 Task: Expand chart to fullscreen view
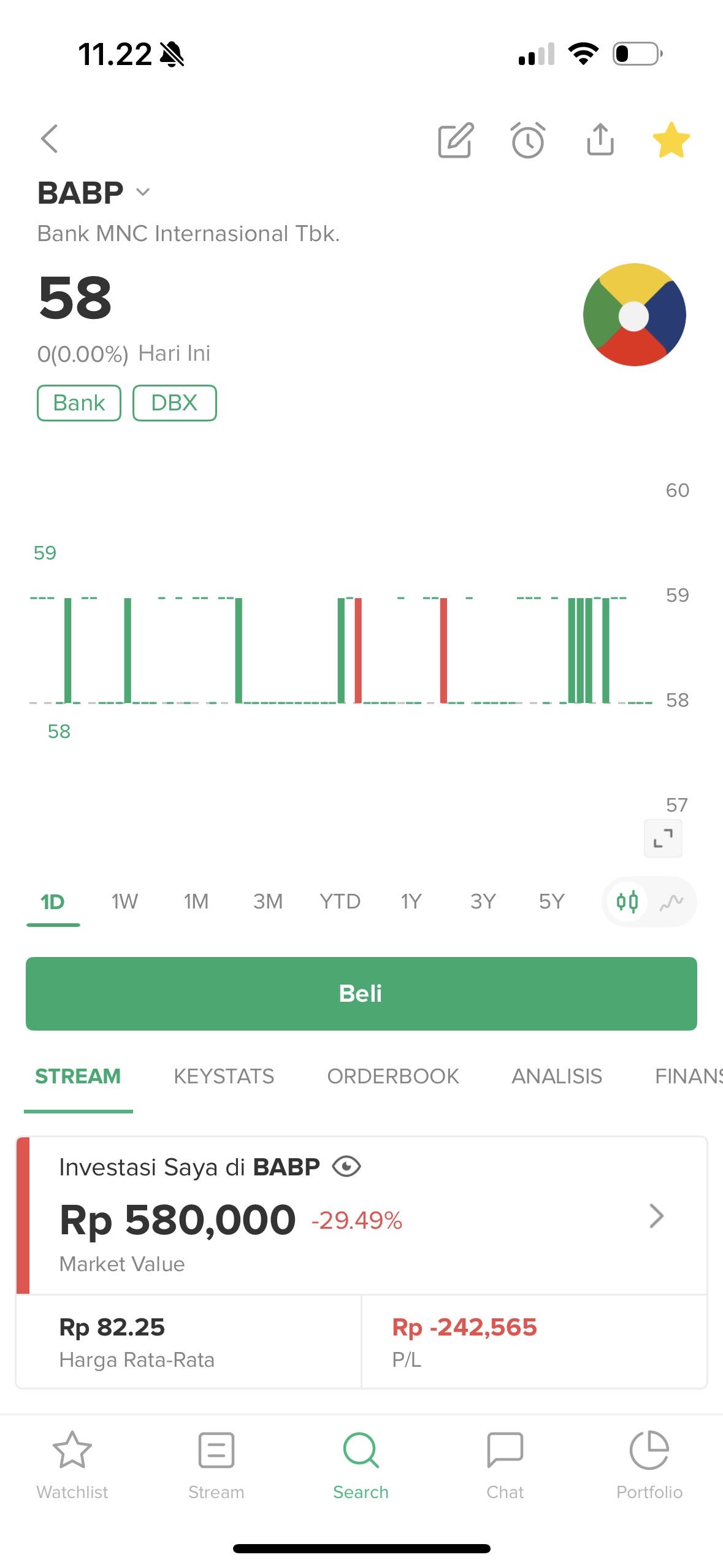click(x=663, y=838)
